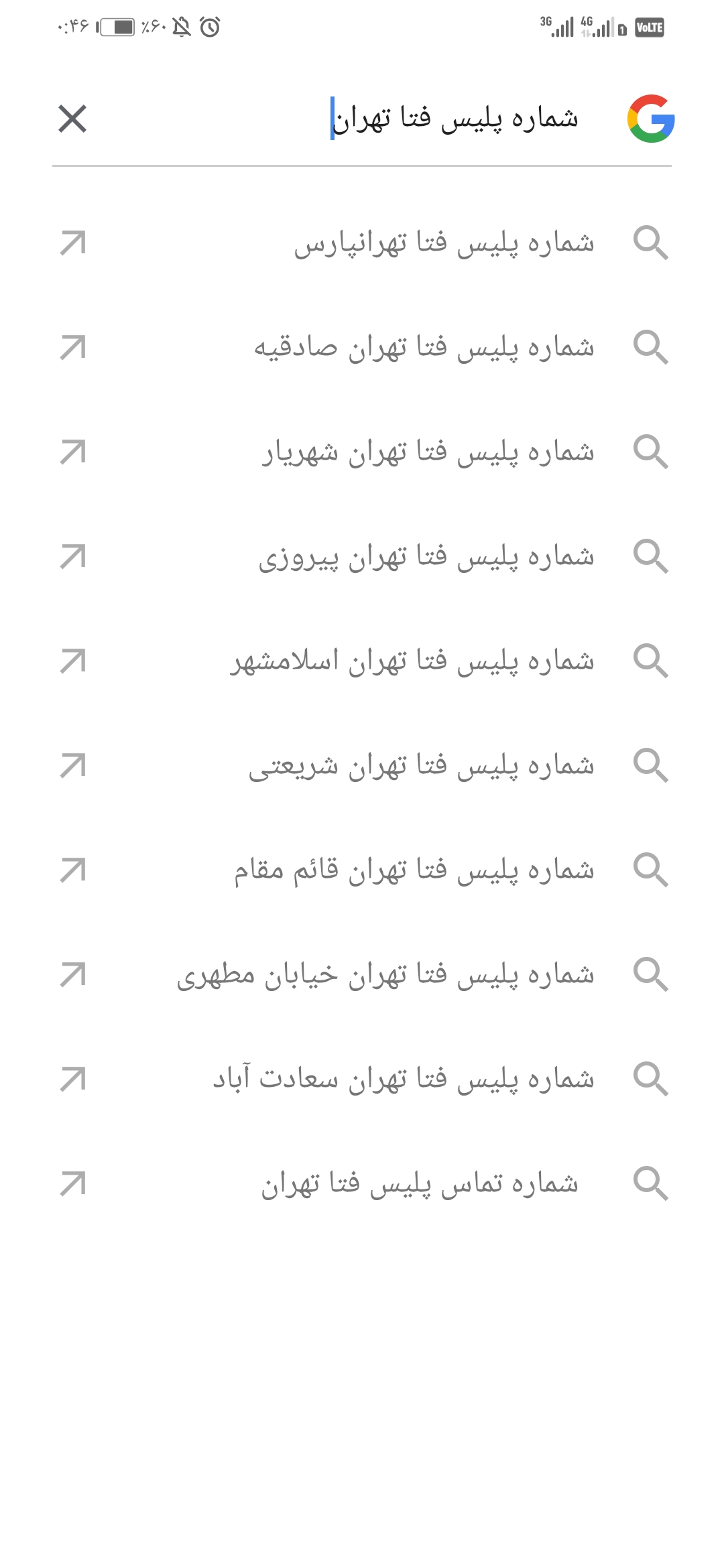
Task: Open suggestion شماره پلیس فتا تهران خیابان مطهری
Action: click(x=385, y=975)
